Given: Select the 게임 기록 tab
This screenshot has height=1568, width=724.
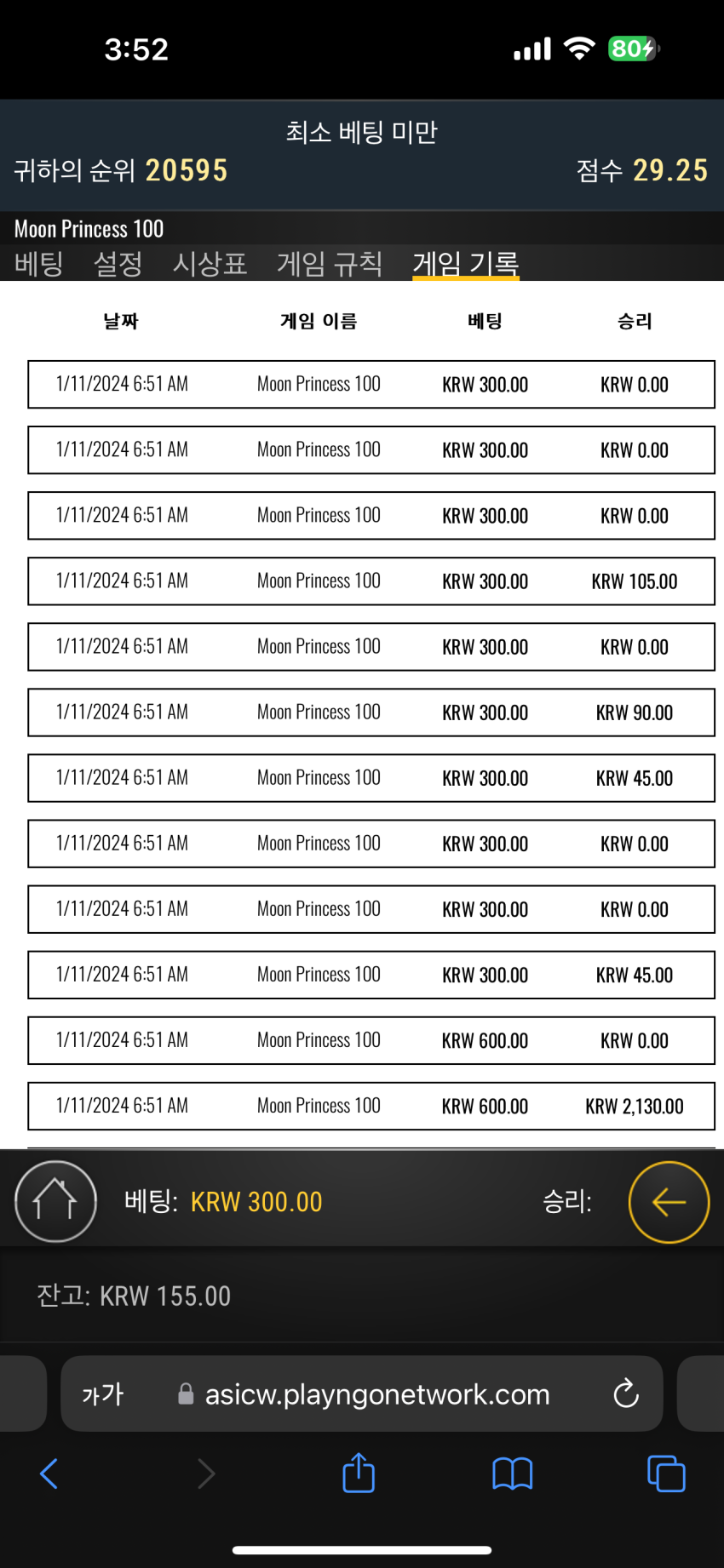Looking at the screenshot, I should pyautogui.click(x=466, y=264).
